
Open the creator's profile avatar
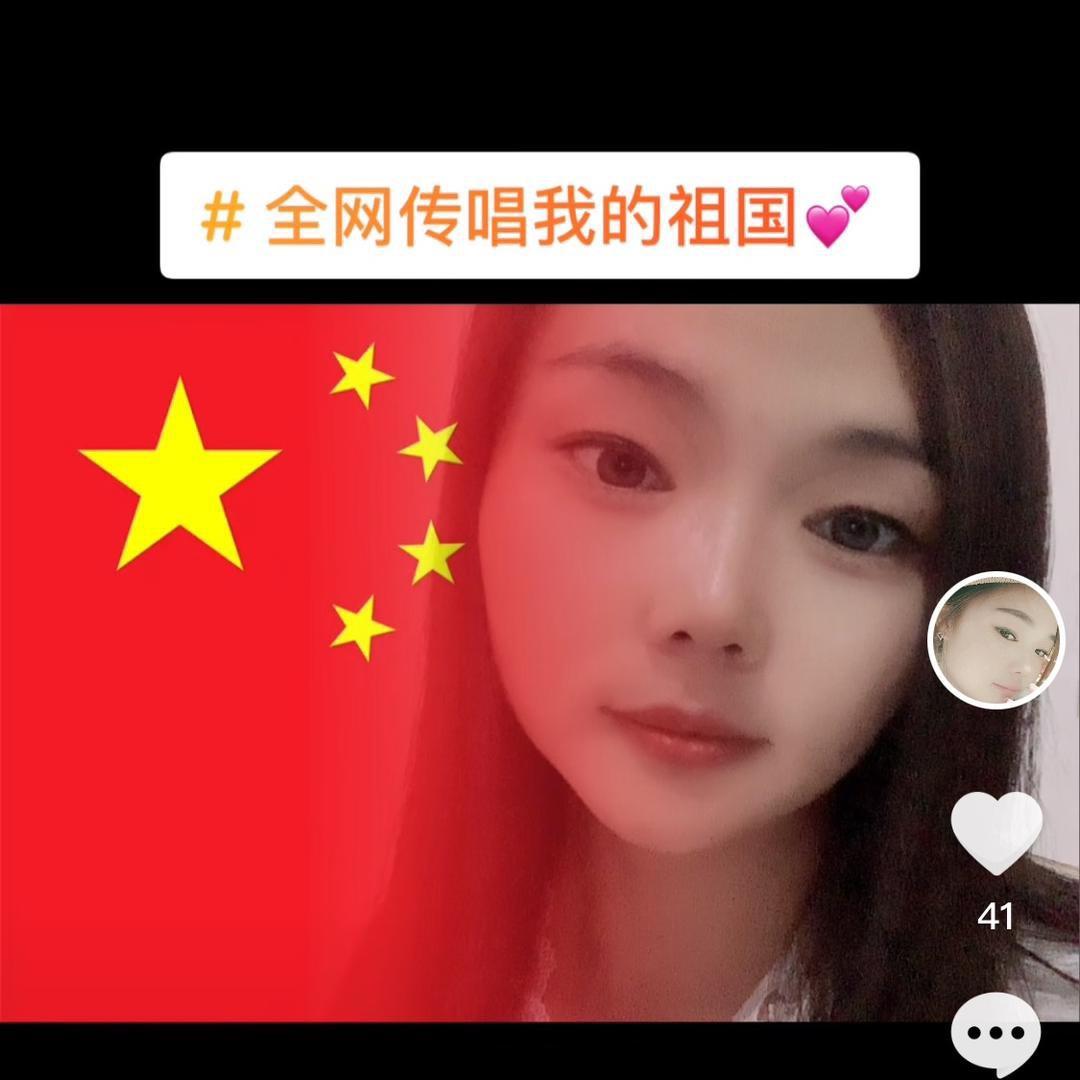click(996, 640)
